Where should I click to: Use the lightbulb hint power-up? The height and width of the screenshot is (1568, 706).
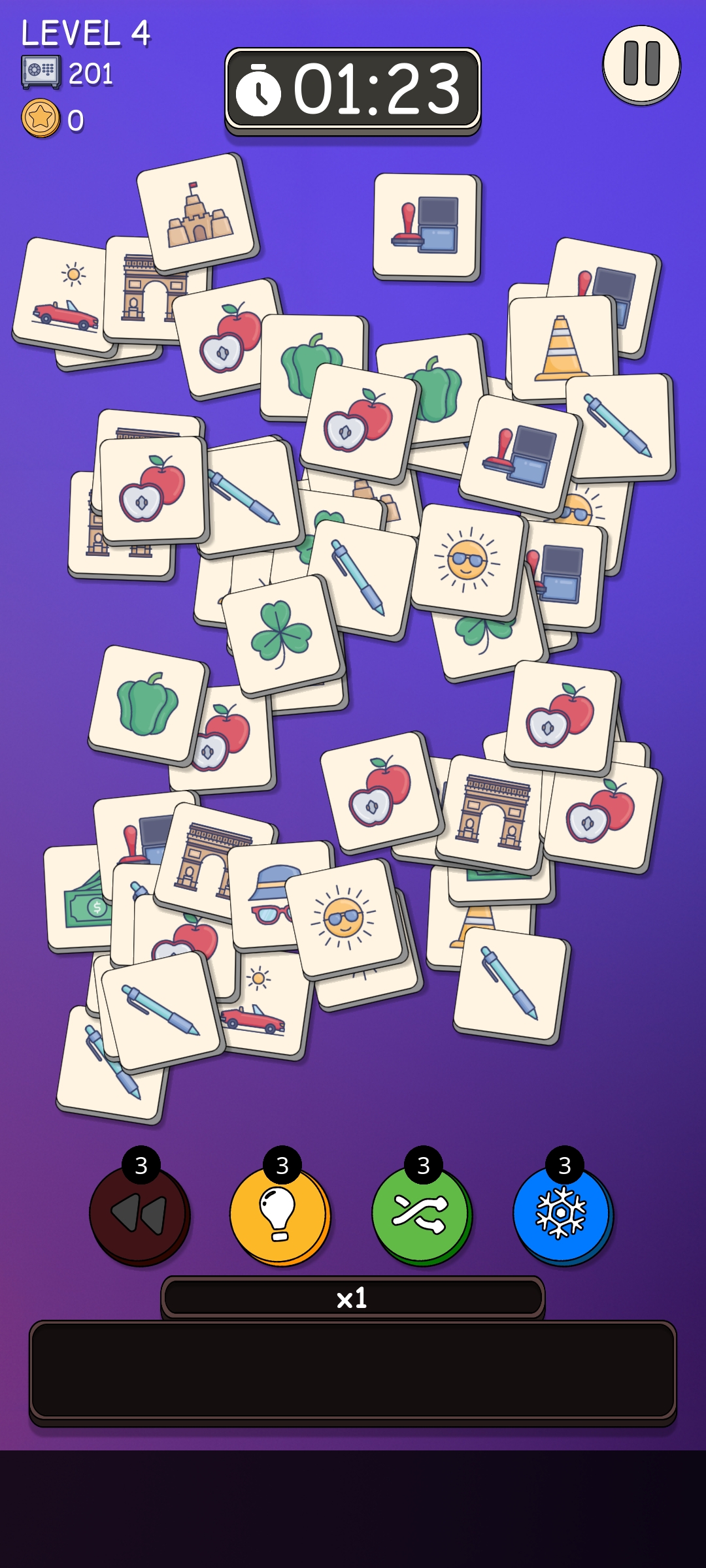point(280,1214)
